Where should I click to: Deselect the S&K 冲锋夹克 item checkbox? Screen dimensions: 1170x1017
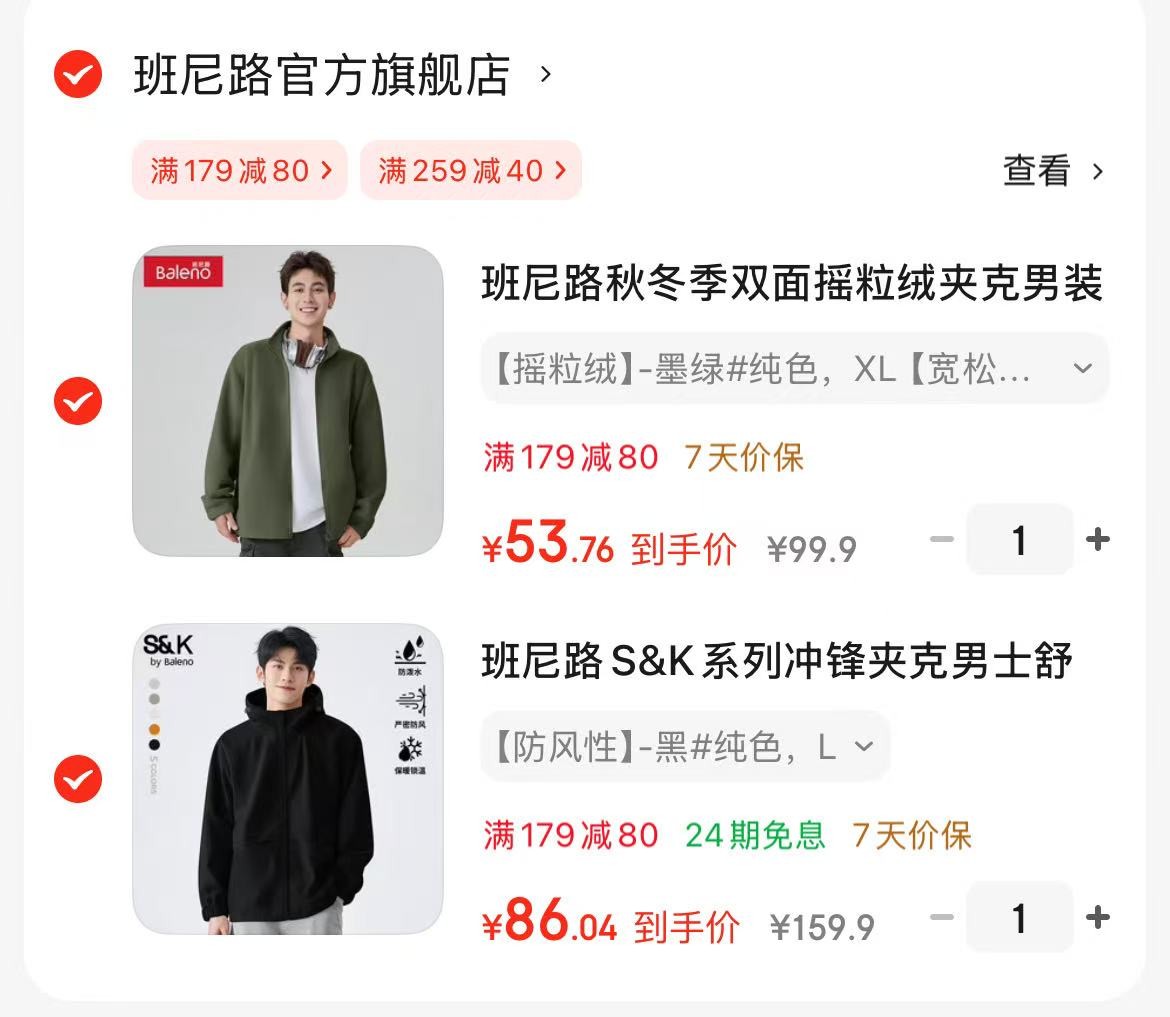point(78,779)
